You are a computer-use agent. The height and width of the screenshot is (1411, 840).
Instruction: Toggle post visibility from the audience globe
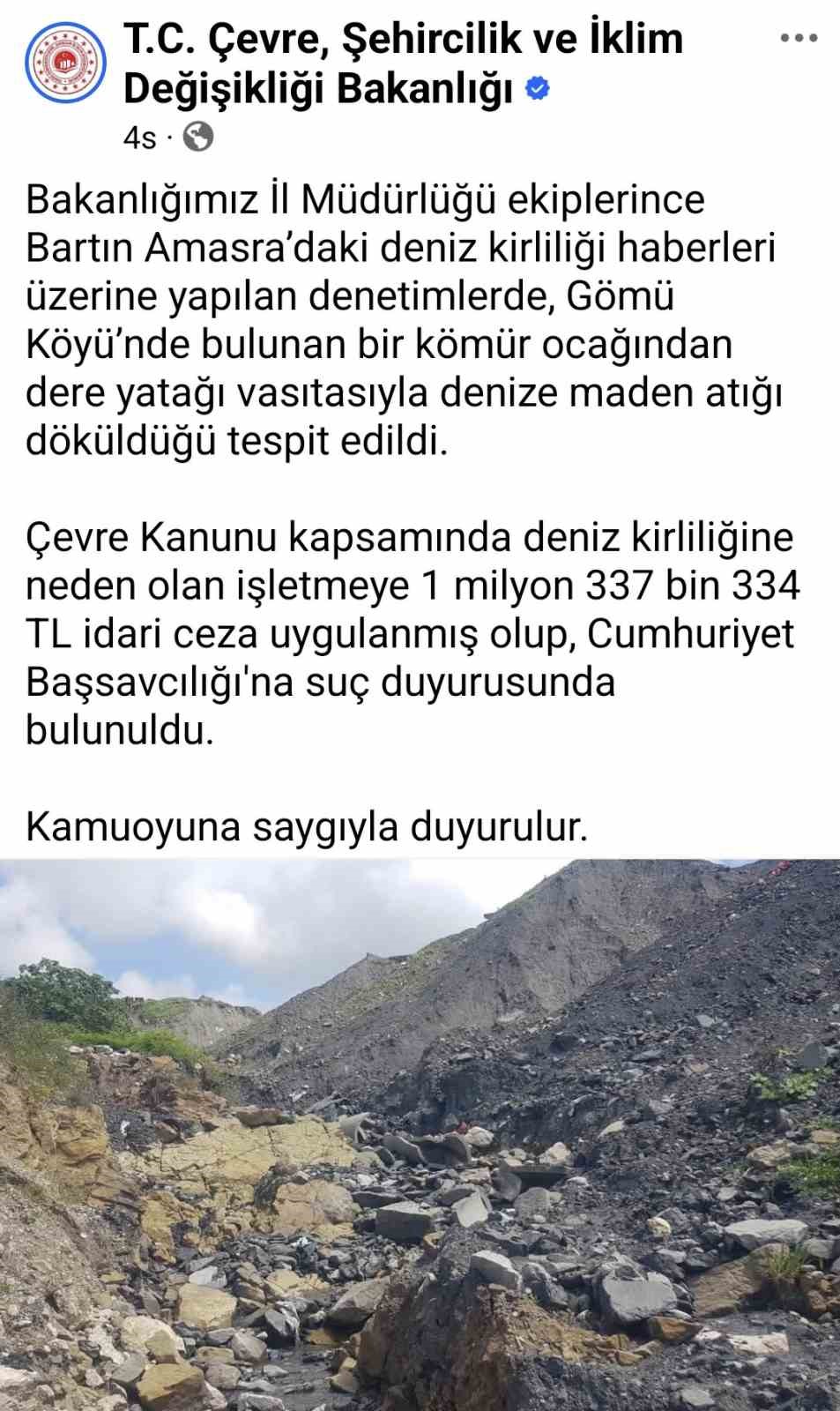coord(199,137)
